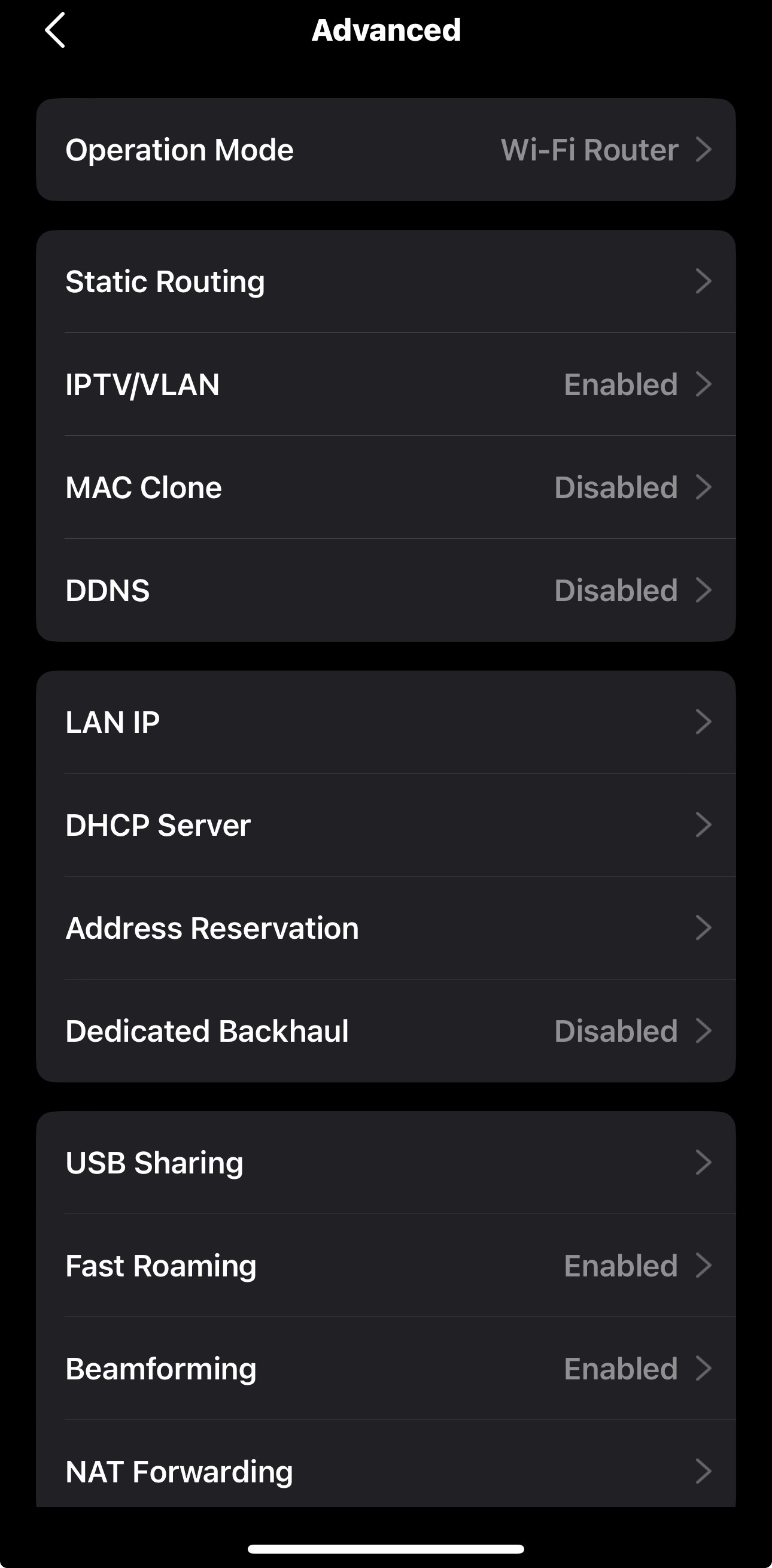Open DHCP Server settings
This screenshot has width=772, height=1568.
pyautogui.click(x=385, y=825)
